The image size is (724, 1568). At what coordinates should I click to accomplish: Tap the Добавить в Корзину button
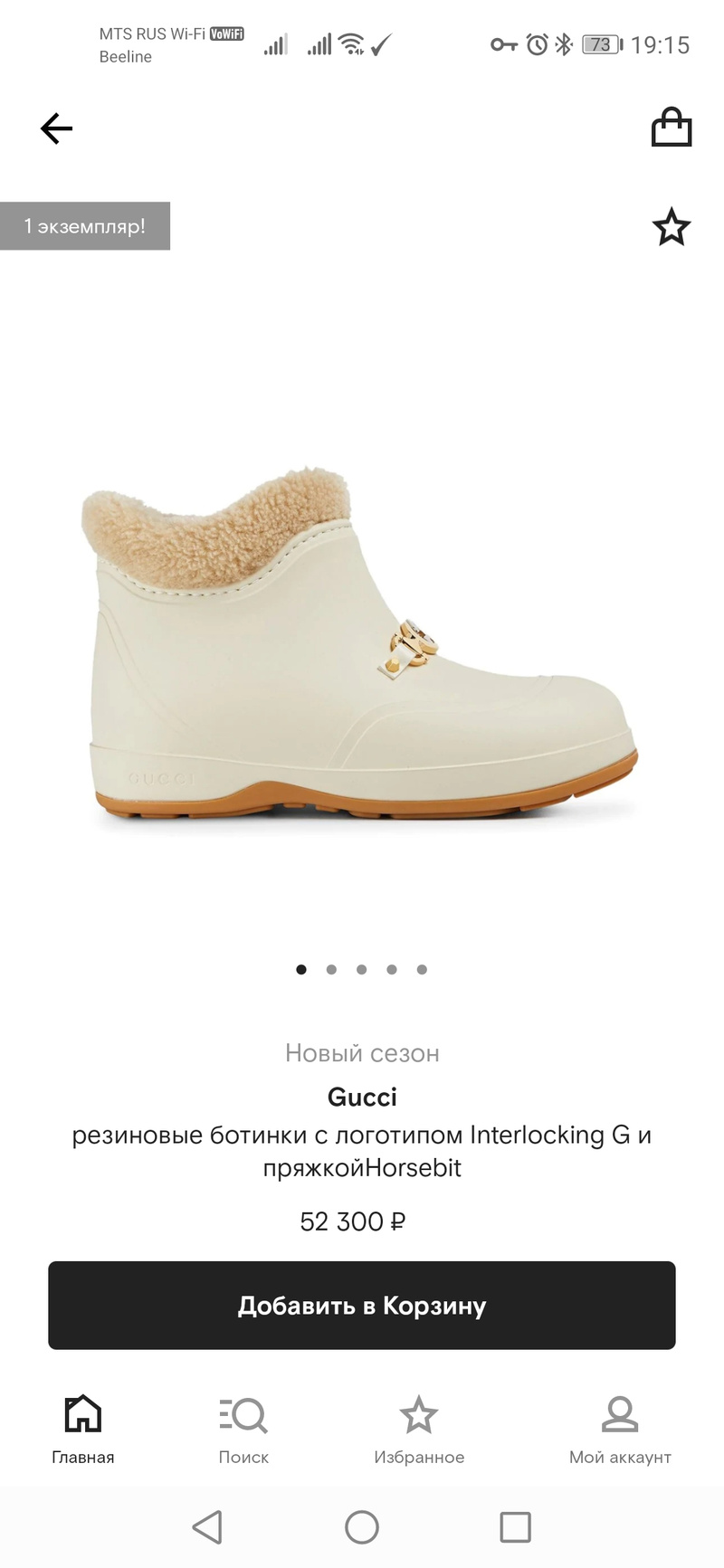point(362,1306)
